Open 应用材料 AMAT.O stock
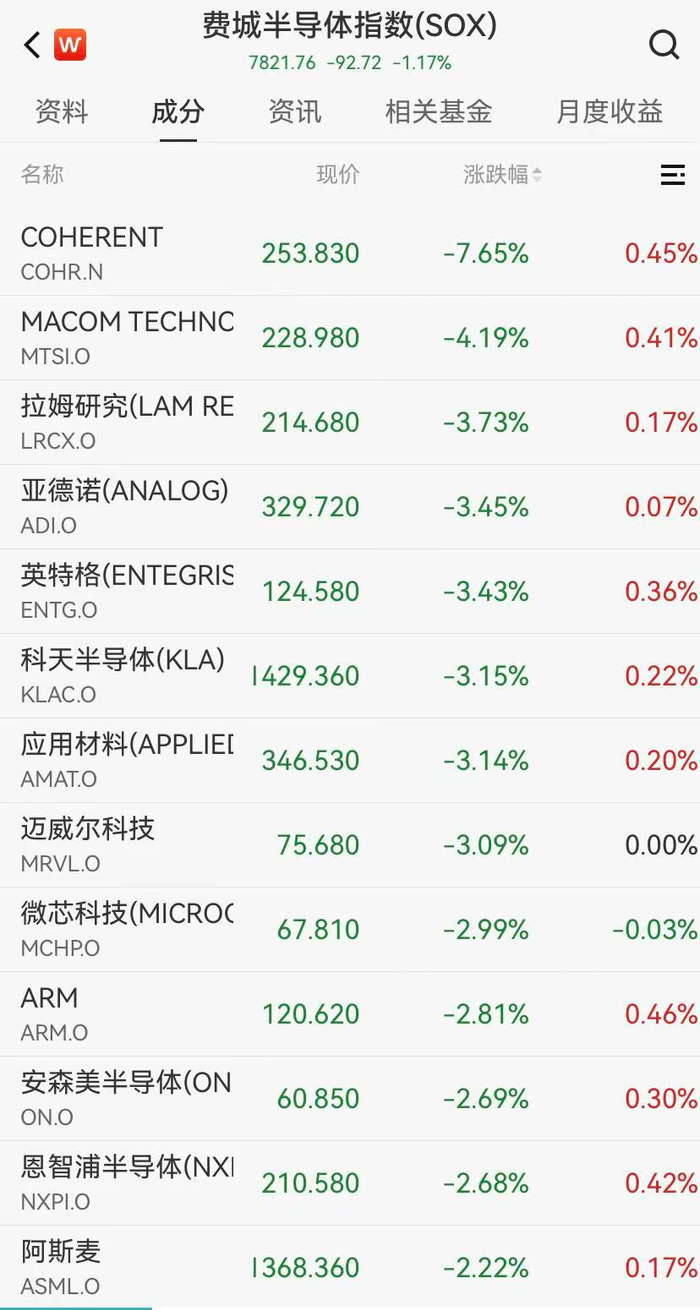This screenshot has height=1310, width=700. (350, 760)
